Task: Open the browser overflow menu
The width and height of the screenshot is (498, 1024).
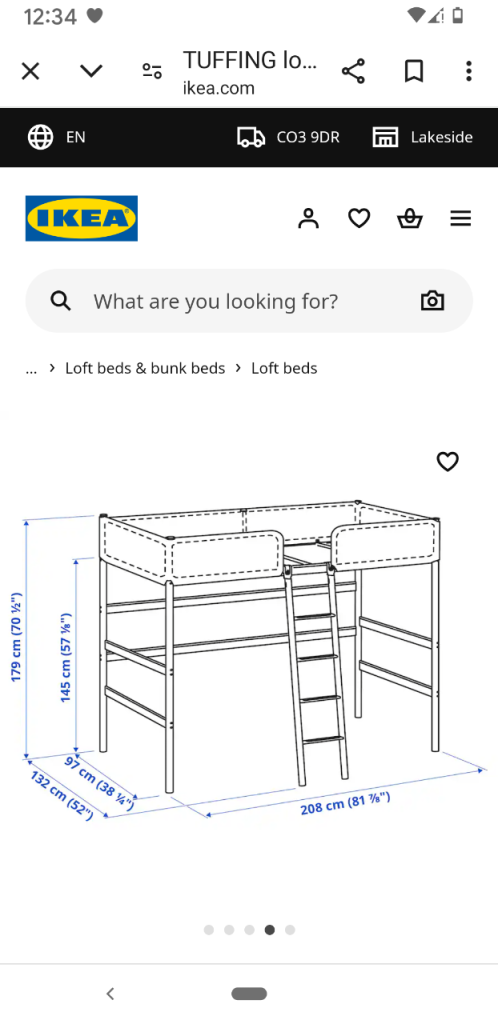Action: (x=469, y=71)
